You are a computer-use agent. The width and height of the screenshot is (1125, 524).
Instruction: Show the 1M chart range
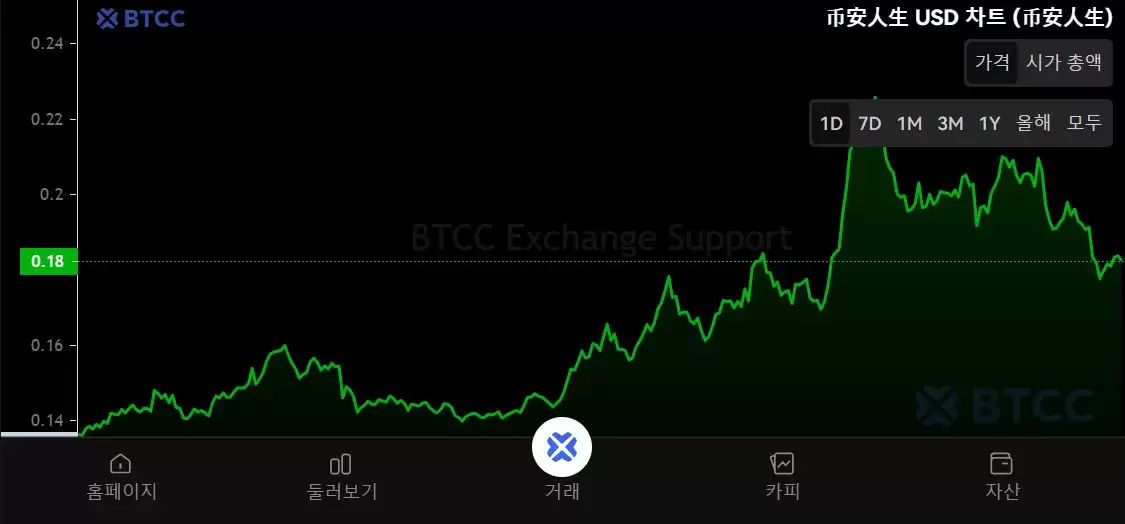click(909, 124)
